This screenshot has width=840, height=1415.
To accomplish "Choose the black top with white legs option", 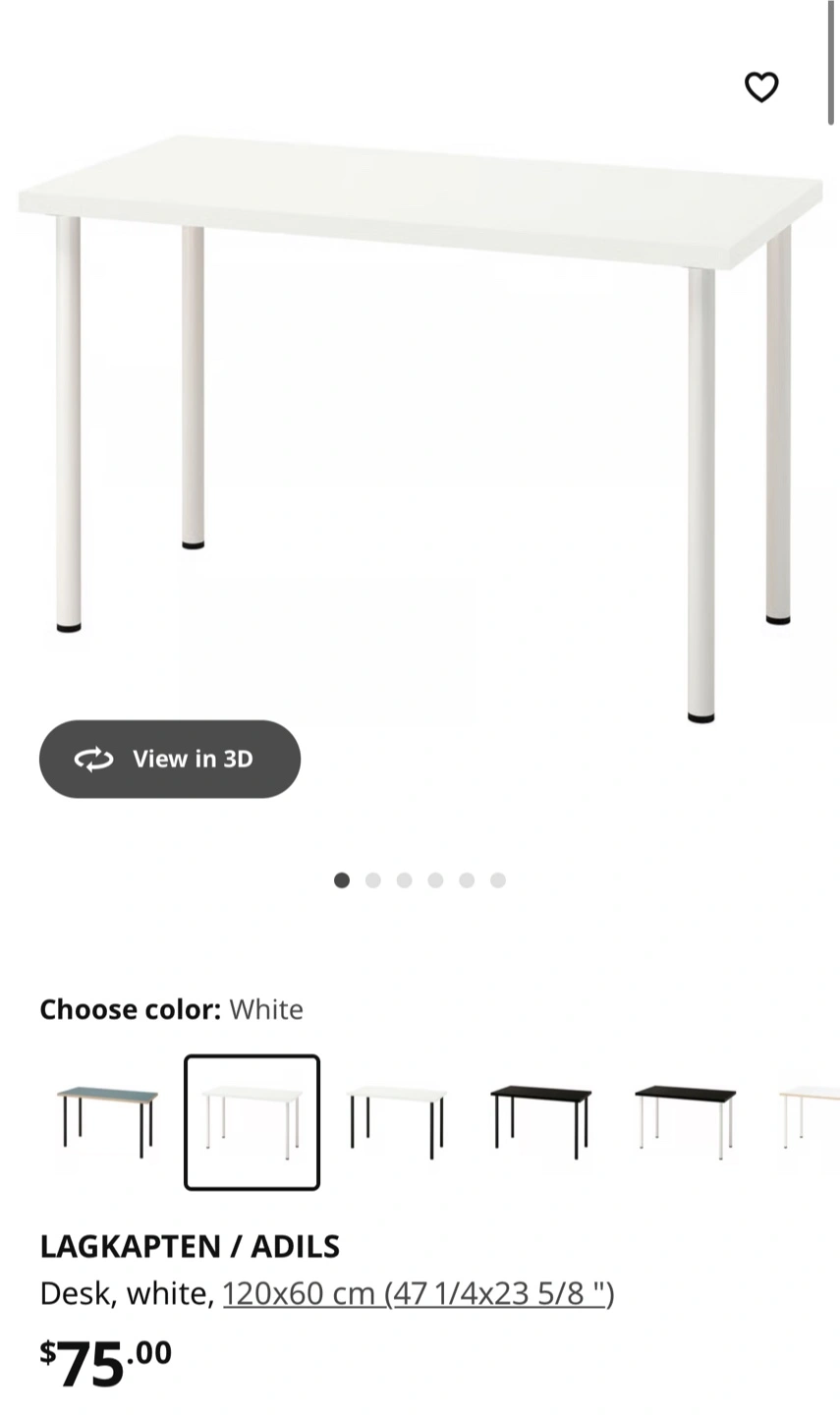I will pos(686,1122).
